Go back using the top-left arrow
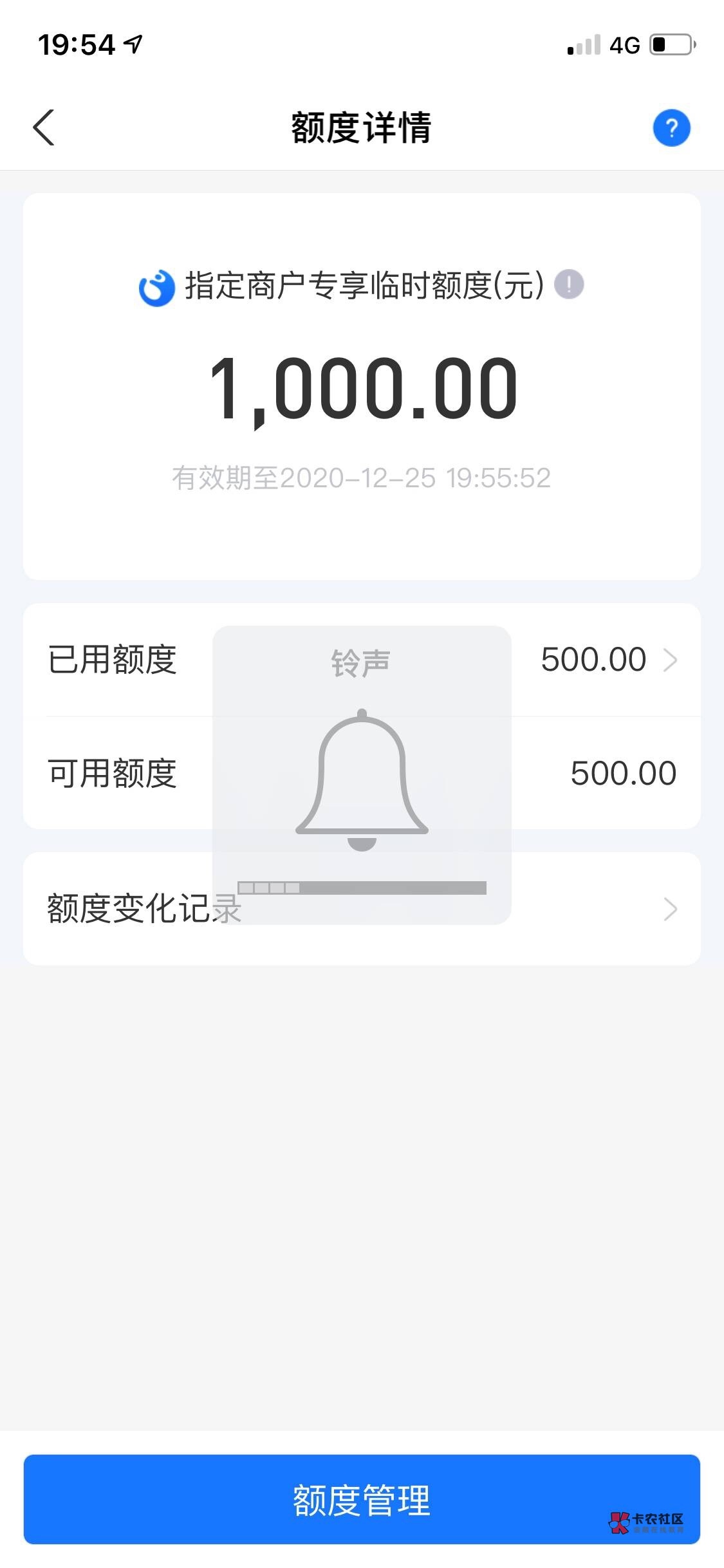Viewport: 724px width, 1568px height. [x=44, y=127]
